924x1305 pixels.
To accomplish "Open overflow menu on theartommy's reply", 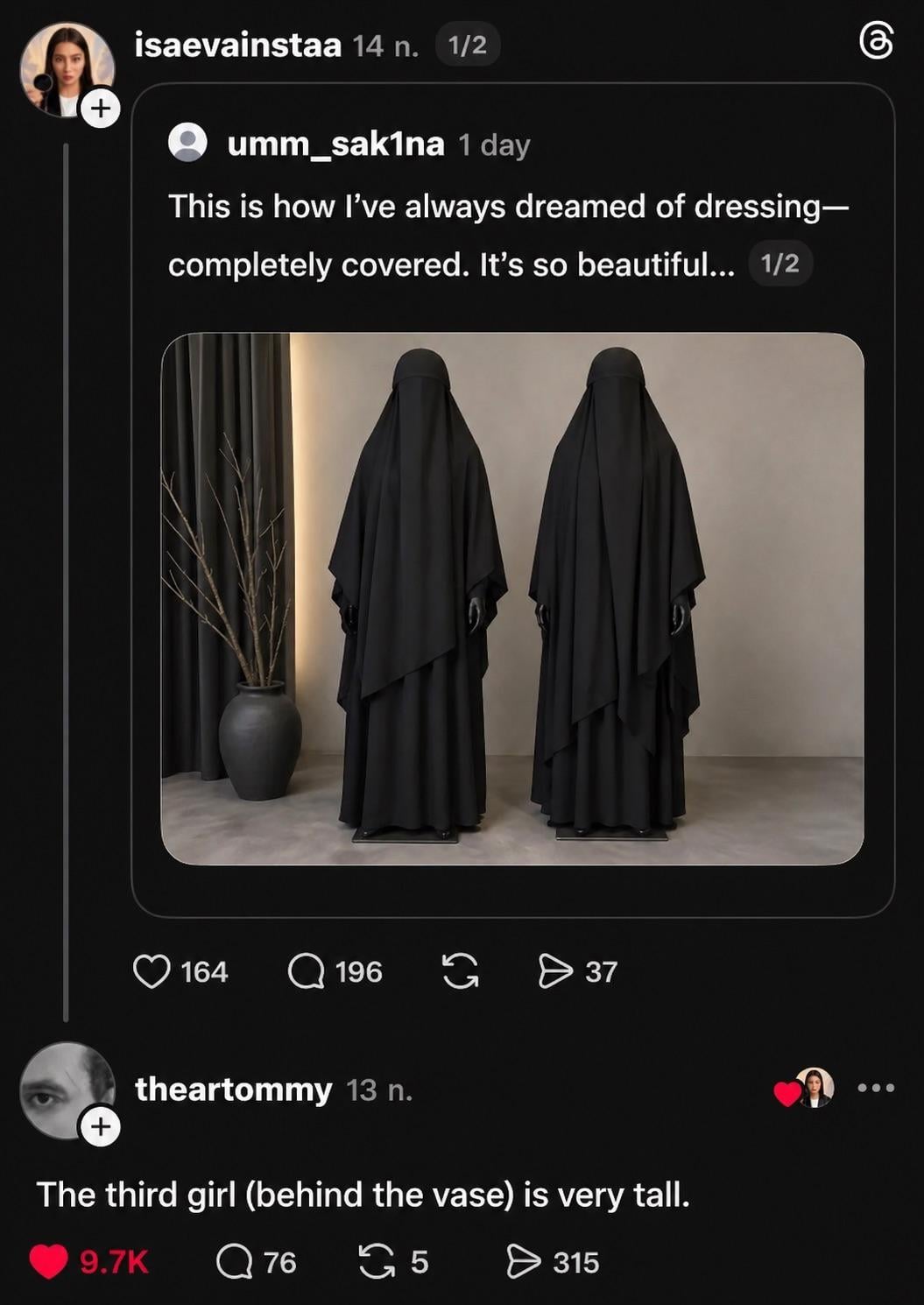I will click(x=876, y=1088).
